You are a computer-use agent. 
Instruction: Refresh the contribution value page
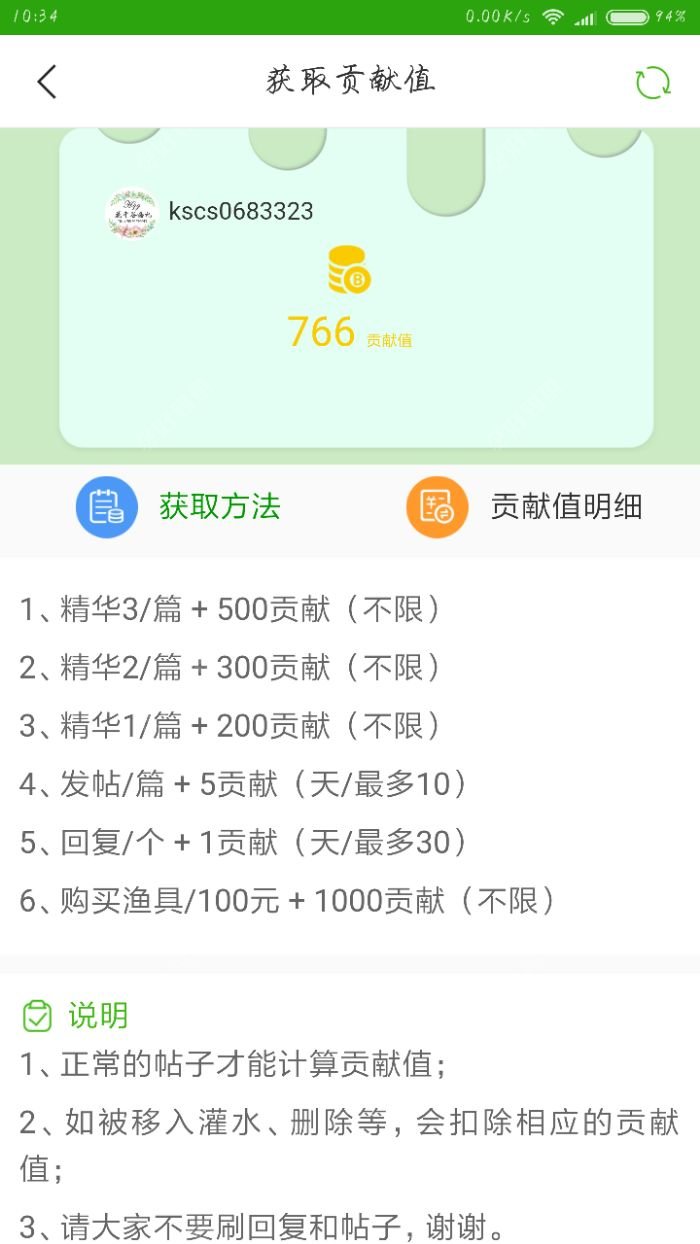click(x=653, y=82)
